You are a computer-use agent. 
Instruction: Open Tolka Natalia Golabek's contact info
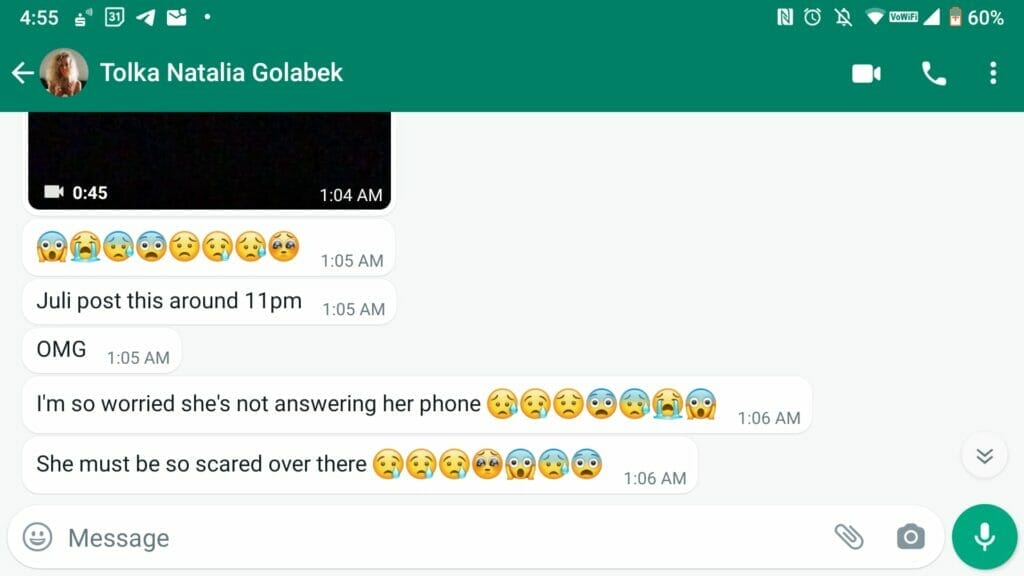(x=220, y=73)
